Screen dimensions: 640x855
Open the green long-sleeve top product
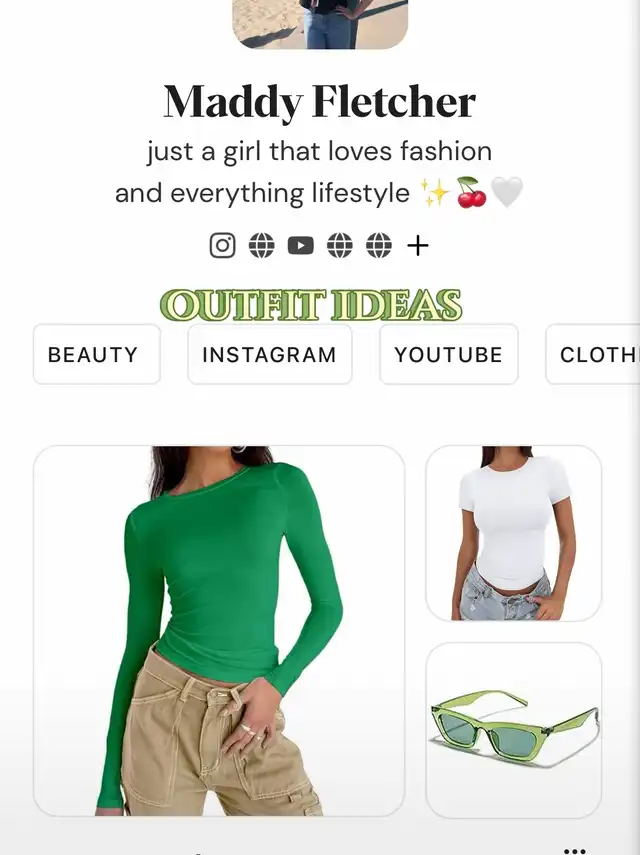pos(218,630)
